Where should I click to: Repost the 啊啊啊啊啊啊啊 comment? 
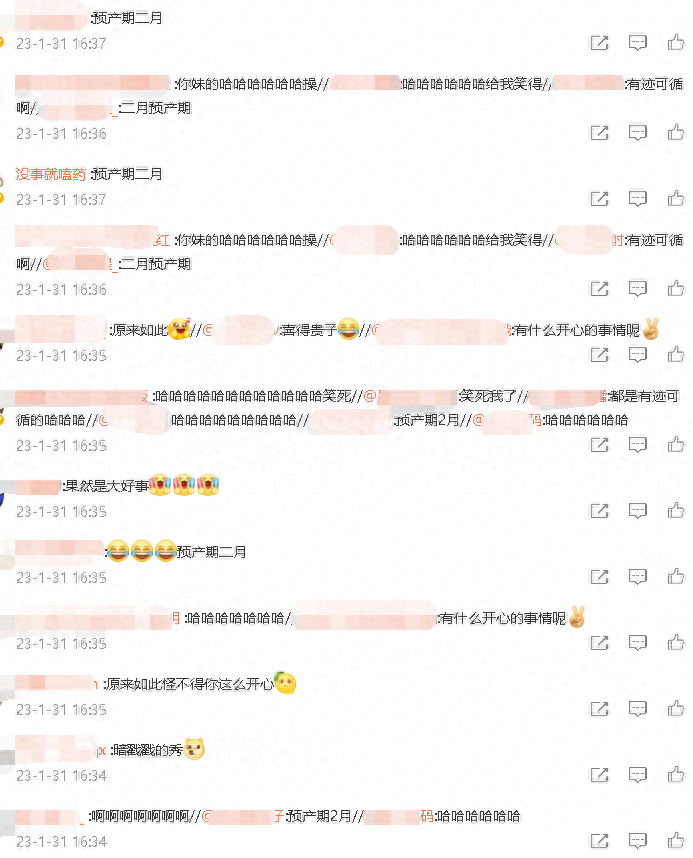[x=599, y=840]
